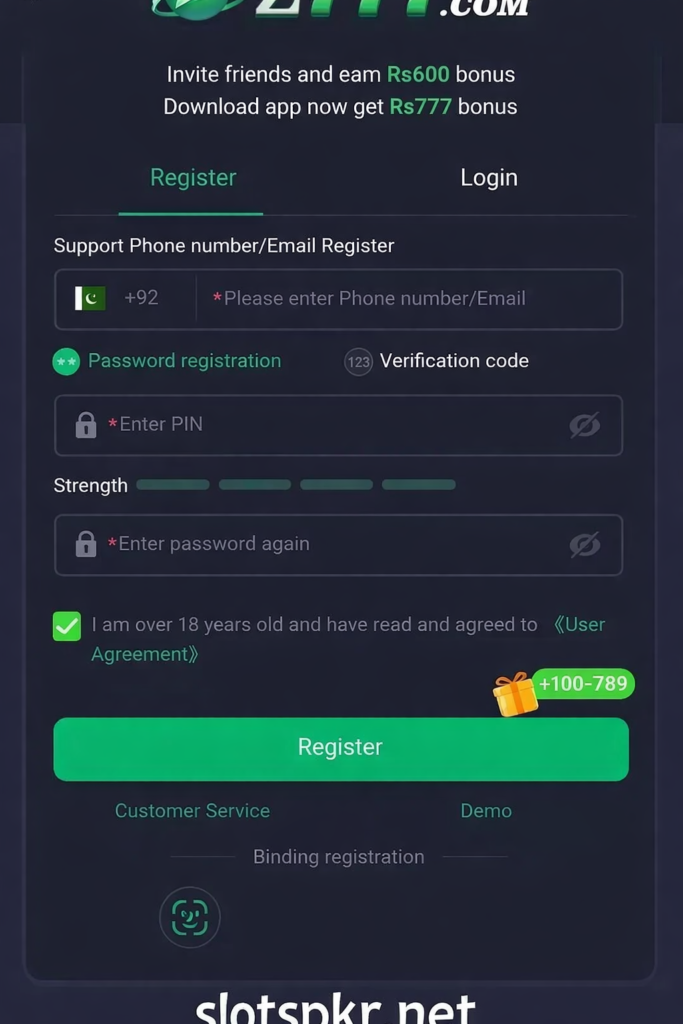Switch to the Login tab
Viewport: 683px width, 1024px height.
pos(488,178)
